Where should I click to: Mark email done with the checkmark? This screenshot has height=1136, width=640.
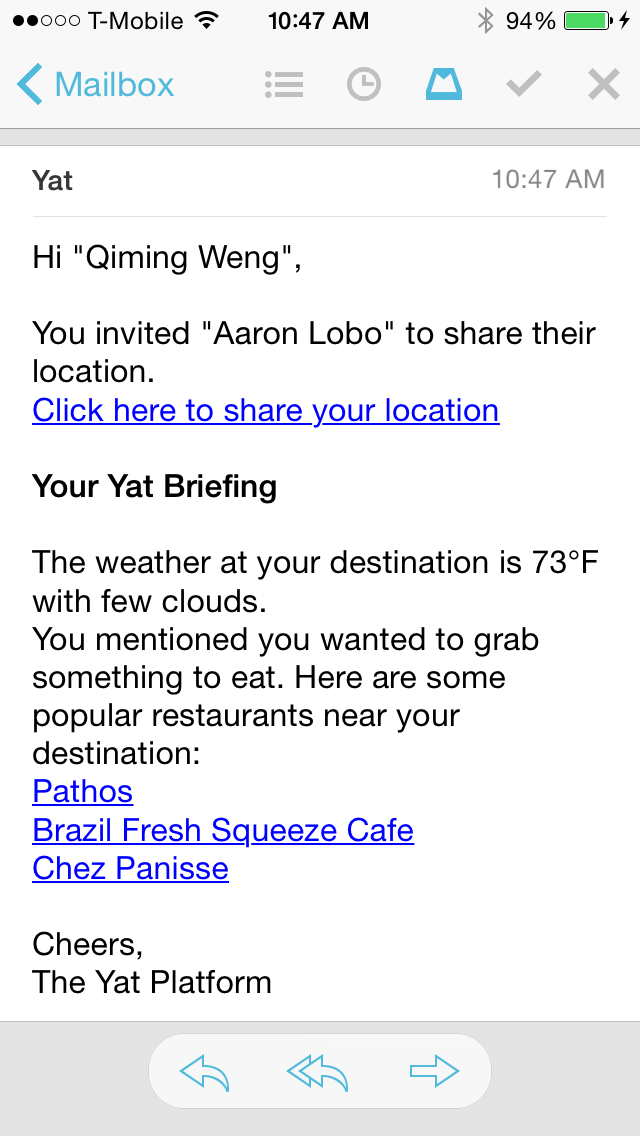[x=523, y=85]
